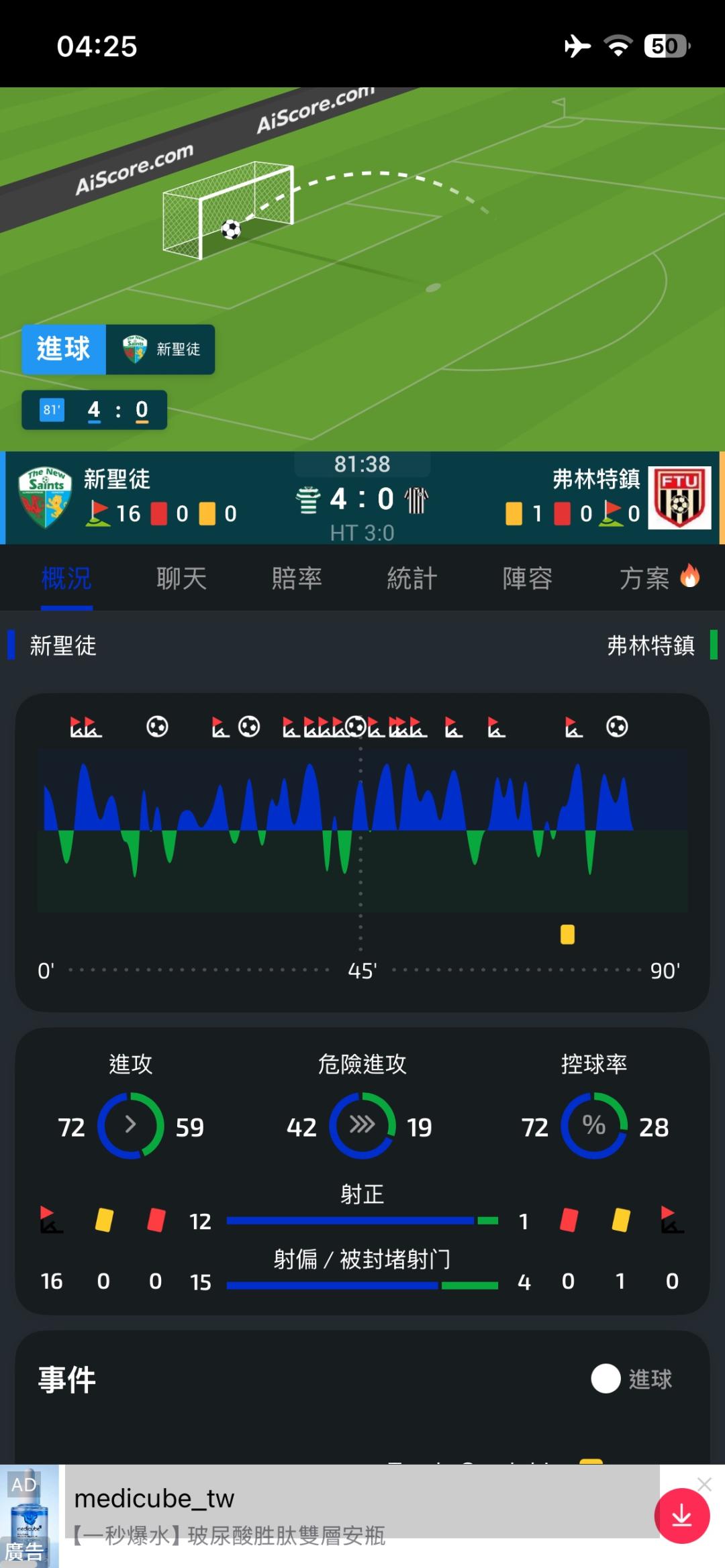This screenshot has width=725, height=1568.
Task: Open 新聖徒 team page from its crest
Action: (x=46, y=497)
